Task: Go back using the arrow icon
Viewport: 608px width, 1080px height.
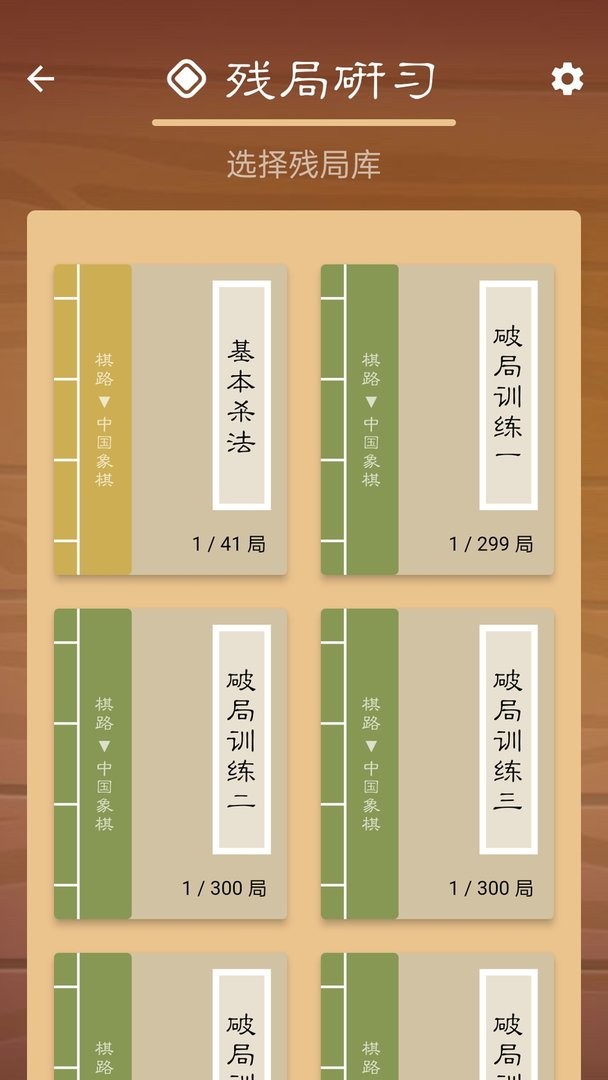Action: tap(41, 79)
